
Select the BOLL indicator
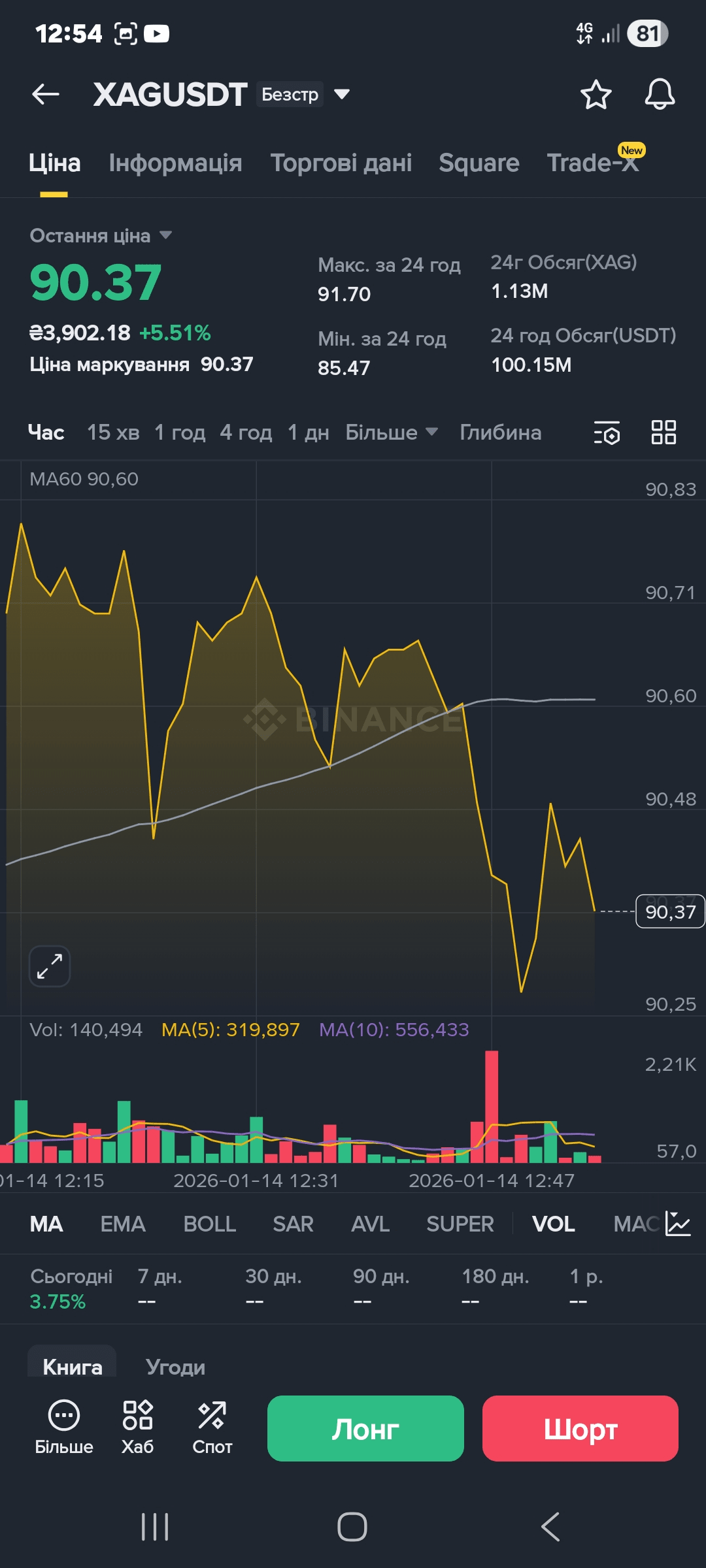pos(209,1224)
